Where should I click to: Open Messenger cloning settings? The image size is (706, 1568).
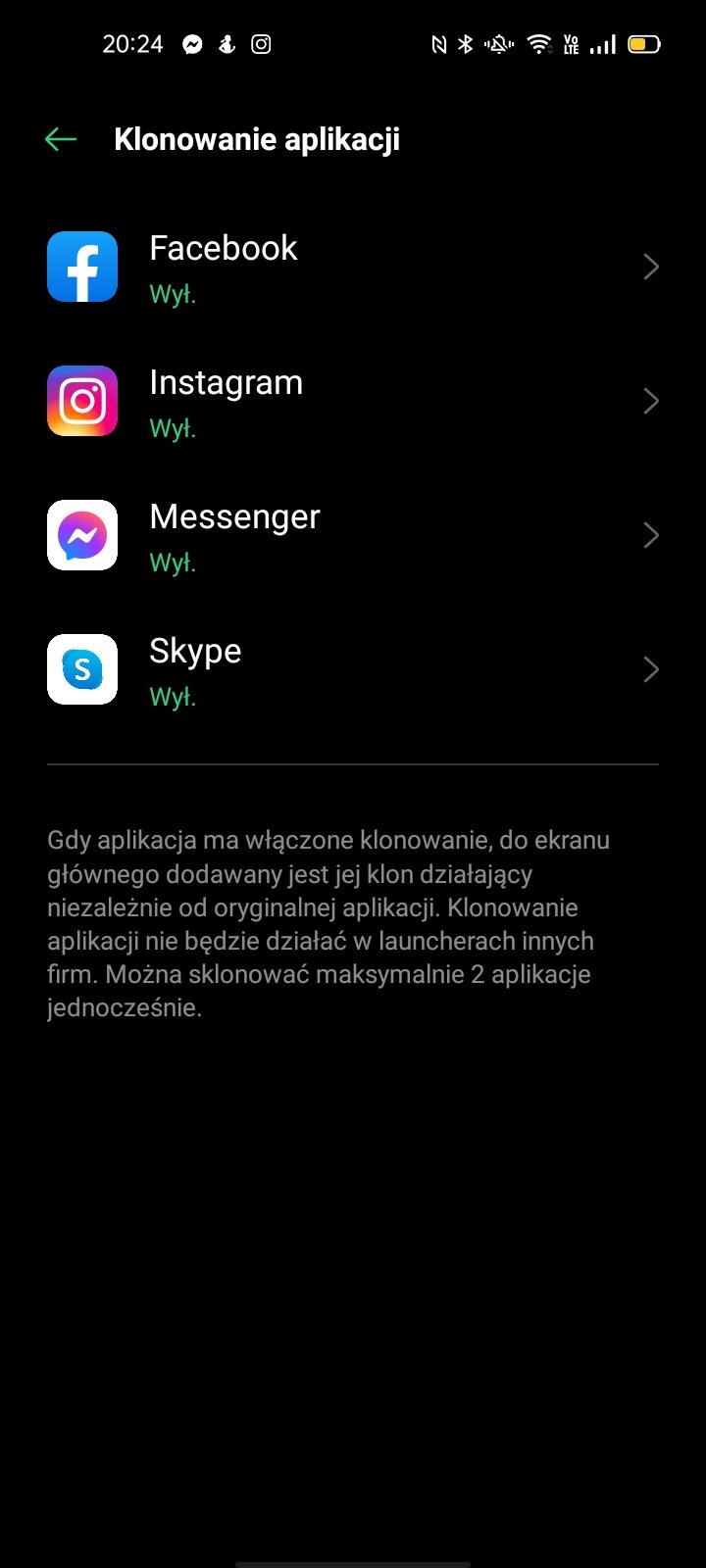[353, 535]
